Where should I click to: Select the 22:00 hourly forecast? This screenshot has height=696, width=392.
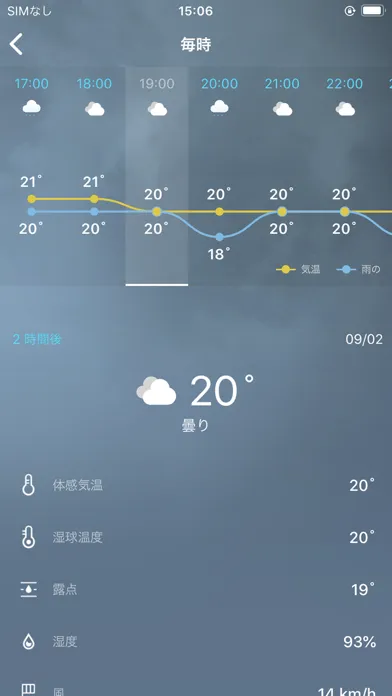(344, 176)
